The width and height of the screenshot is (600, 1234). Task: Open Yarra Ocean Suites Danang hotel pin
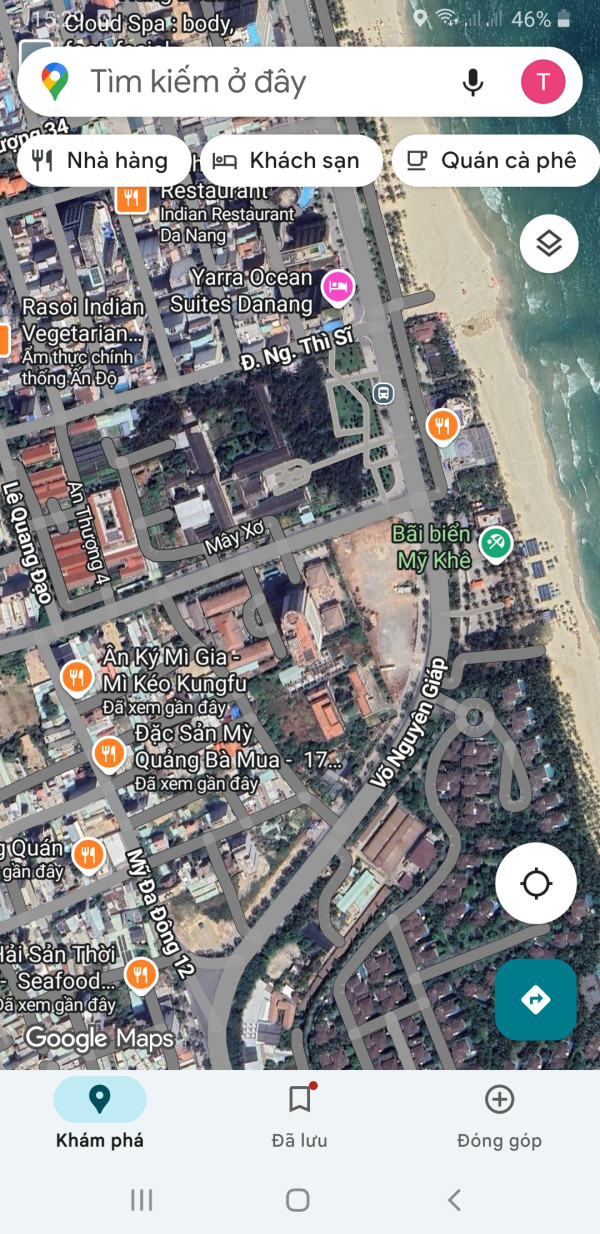[x=338, y=289]
